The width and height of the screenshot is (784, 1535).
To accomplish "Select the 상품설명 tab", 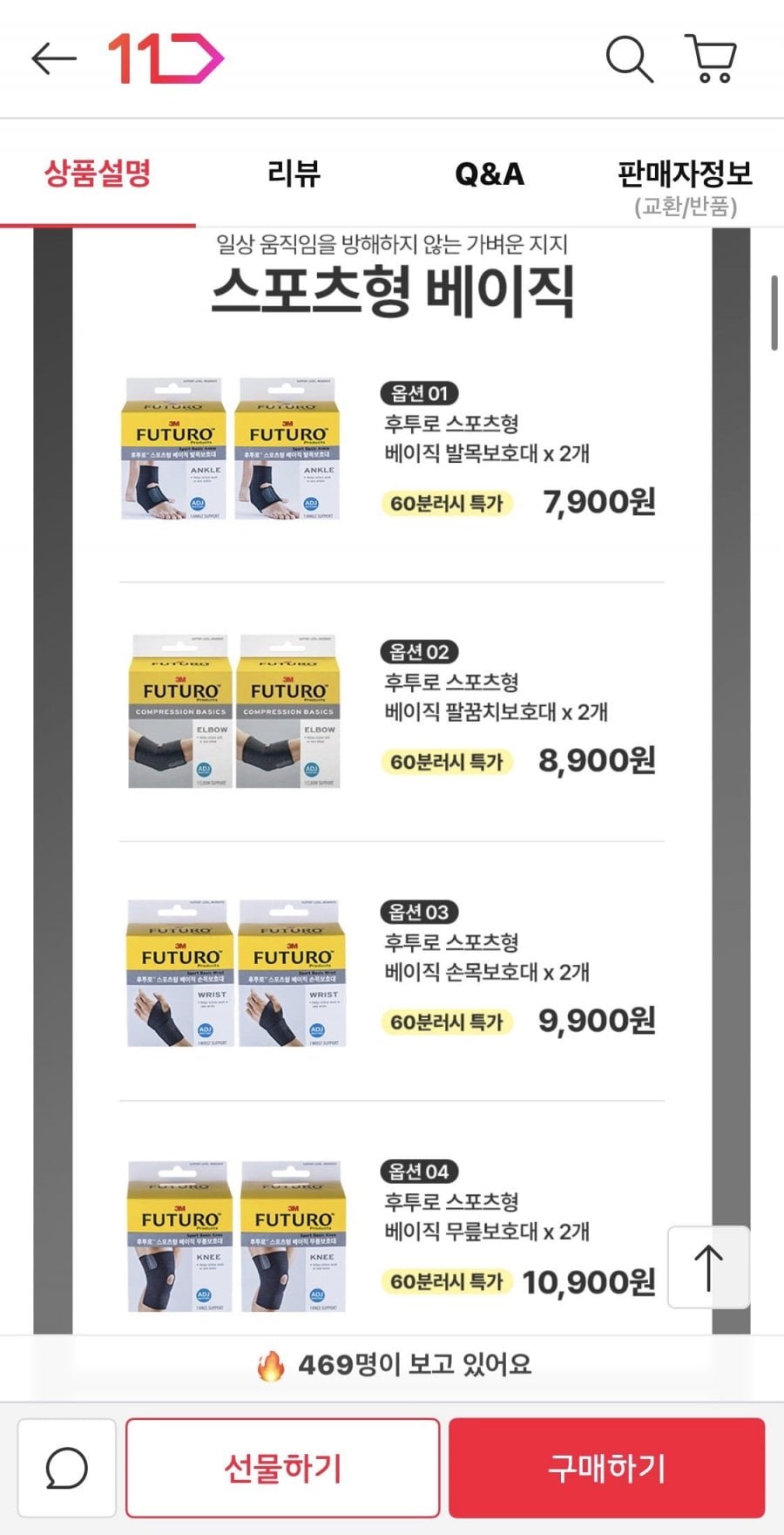I will coord(98,173).
